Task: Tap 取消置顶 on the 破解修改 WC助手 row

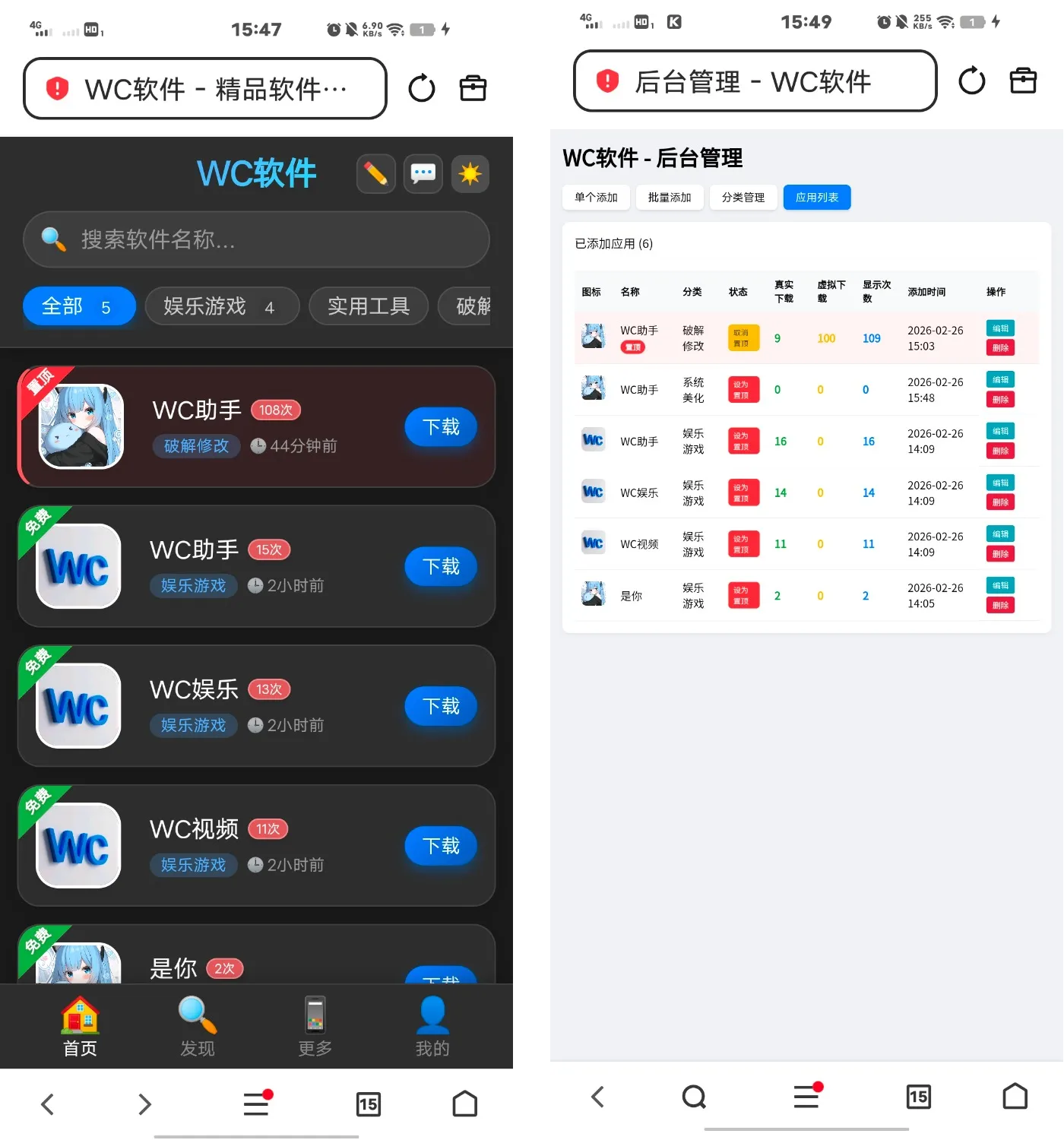Action: (x=743, y=338)
